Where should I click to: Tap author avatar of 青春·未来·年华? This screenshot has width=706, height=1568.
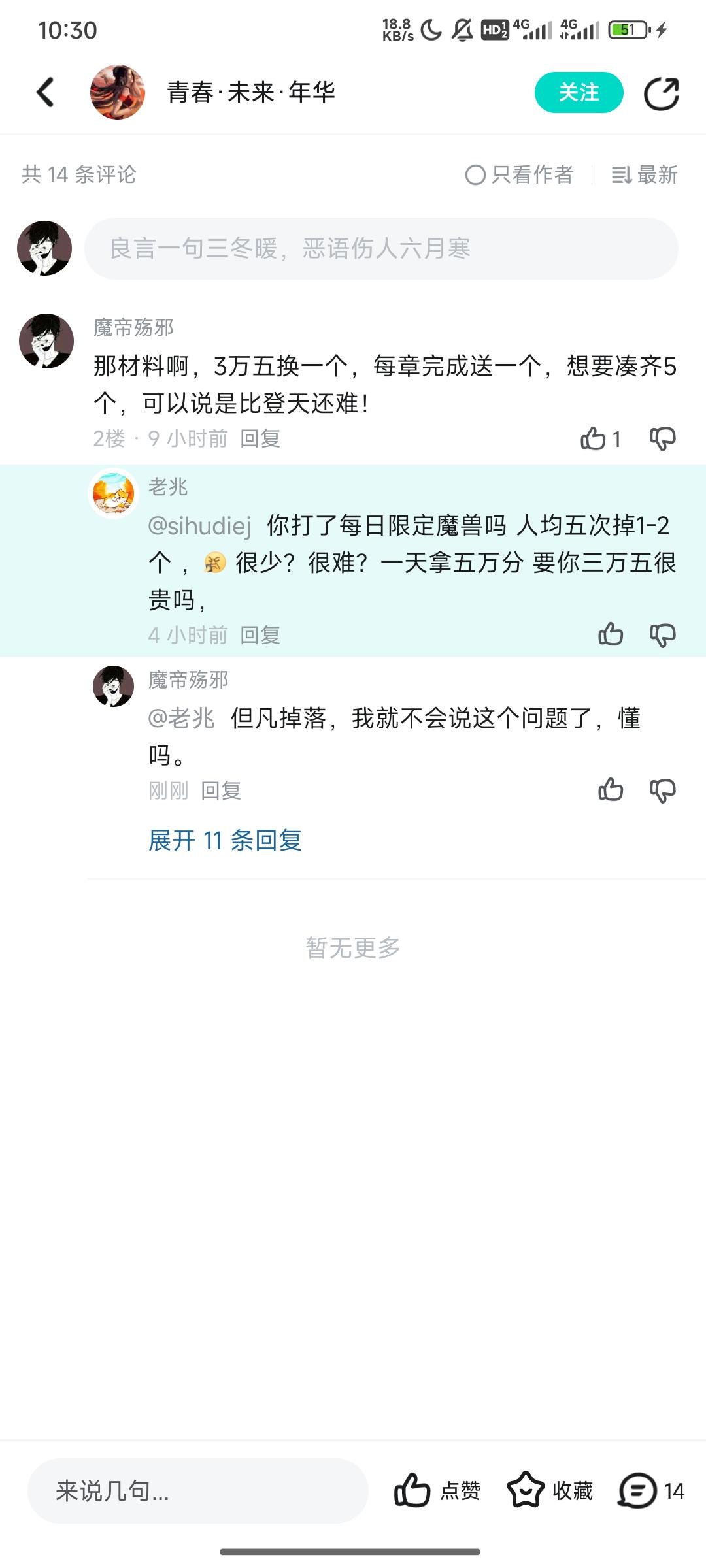118,91
